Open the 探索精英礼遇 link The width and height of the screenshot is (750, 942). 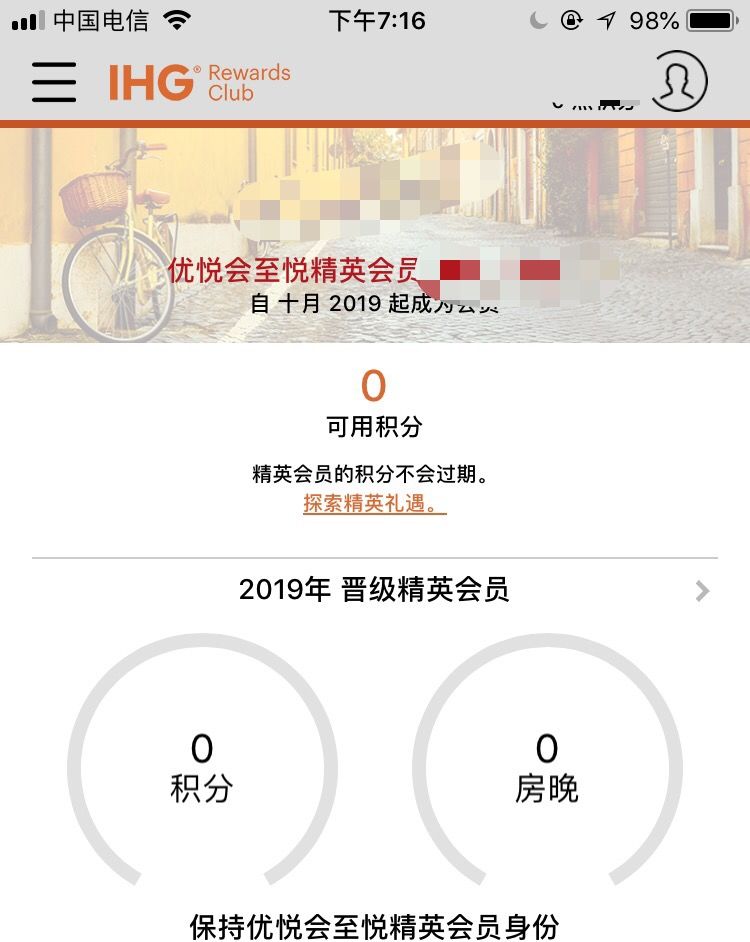pyautogui.click(x=374, y=504)
